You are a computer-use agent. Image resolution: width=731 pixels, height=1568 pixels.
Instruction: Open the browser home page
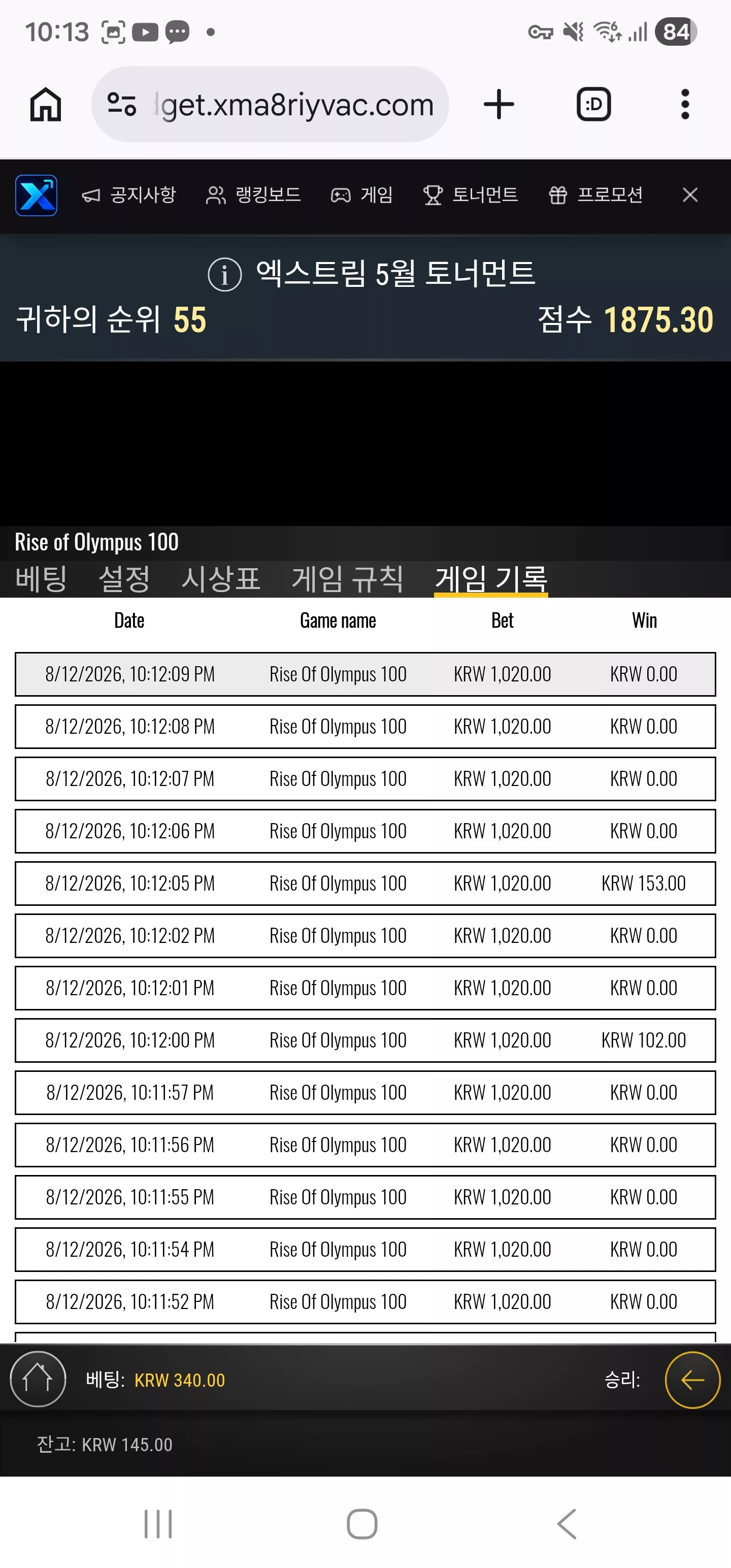point(46,104)
